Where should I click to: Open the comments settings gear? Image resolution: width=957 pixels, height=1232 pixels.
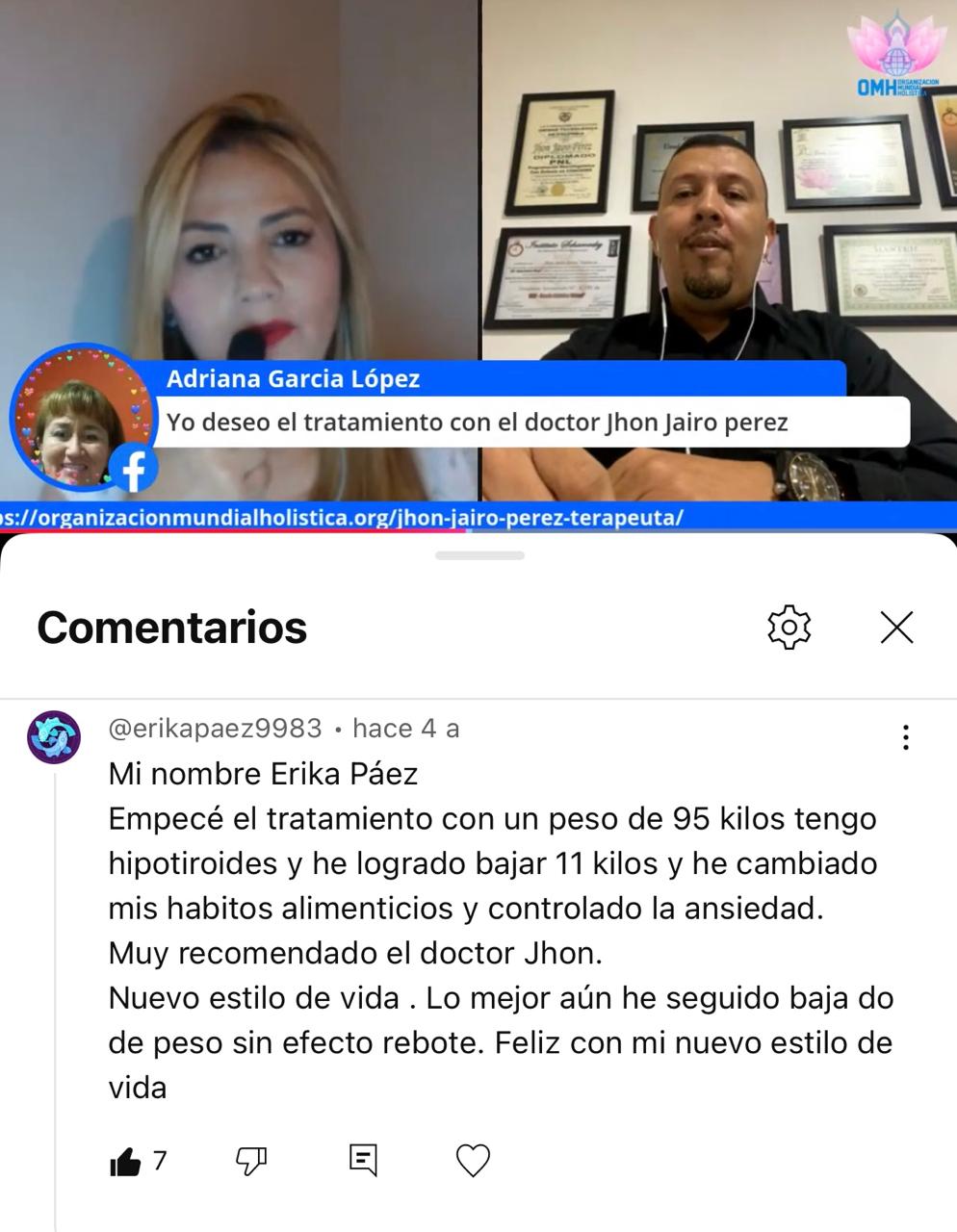tap(789, 628)
